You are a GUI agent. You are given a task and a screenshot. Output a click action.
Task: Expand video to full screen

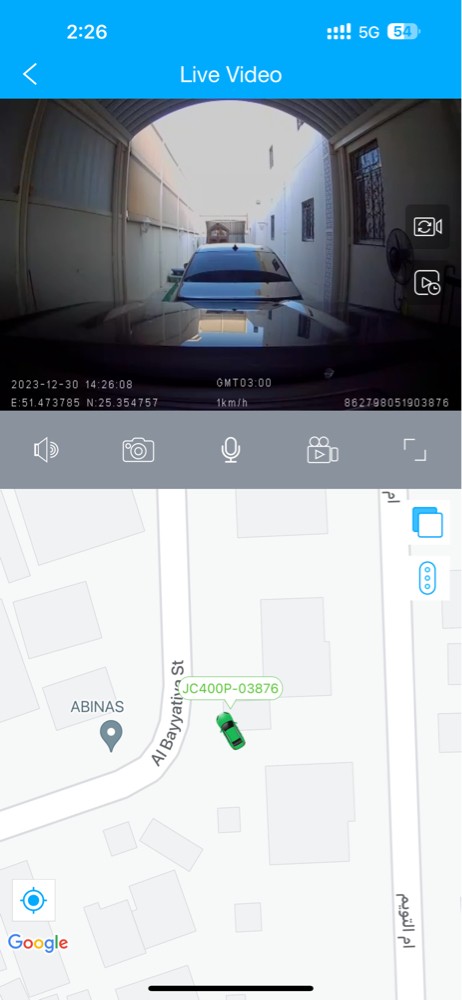pos(415,450)
